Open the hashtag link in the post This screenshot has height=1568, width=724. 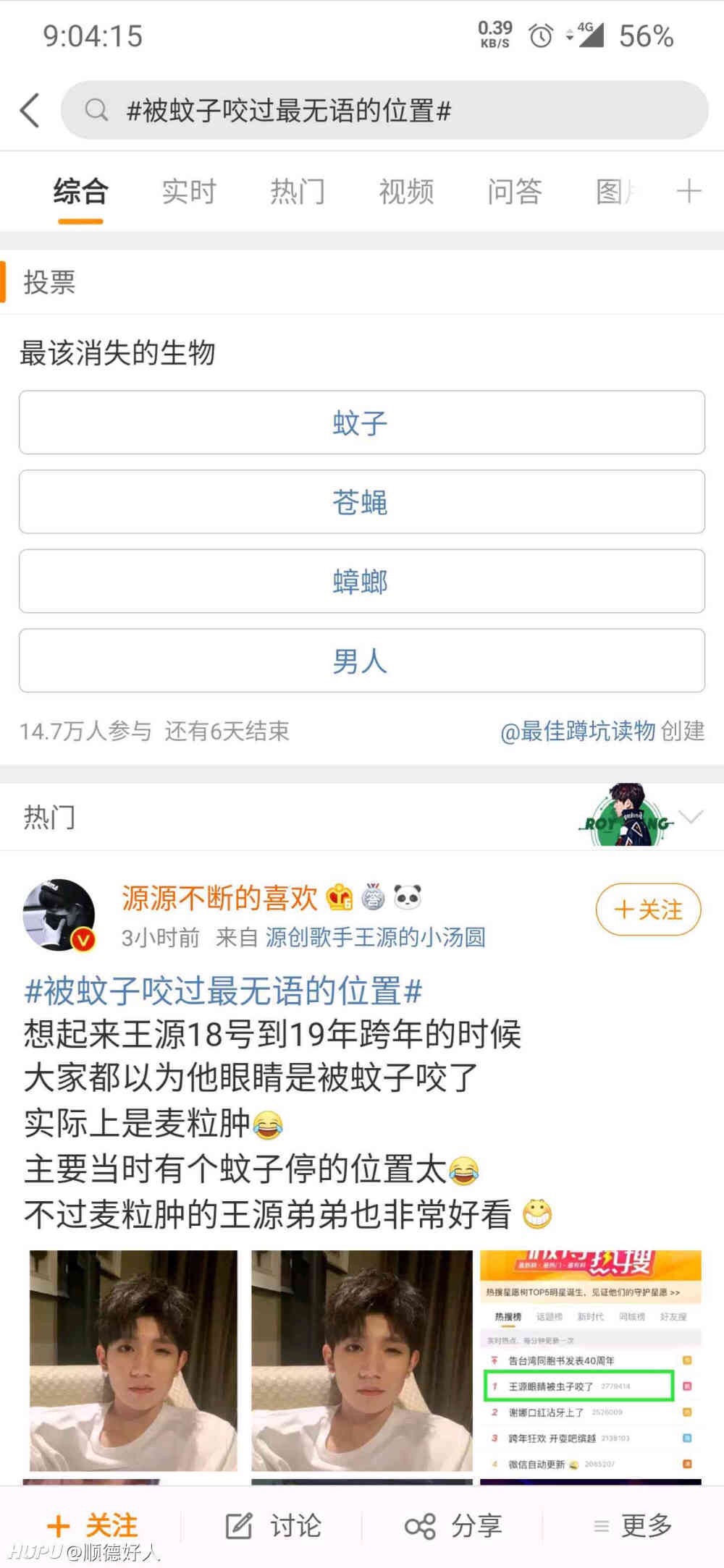223,991
